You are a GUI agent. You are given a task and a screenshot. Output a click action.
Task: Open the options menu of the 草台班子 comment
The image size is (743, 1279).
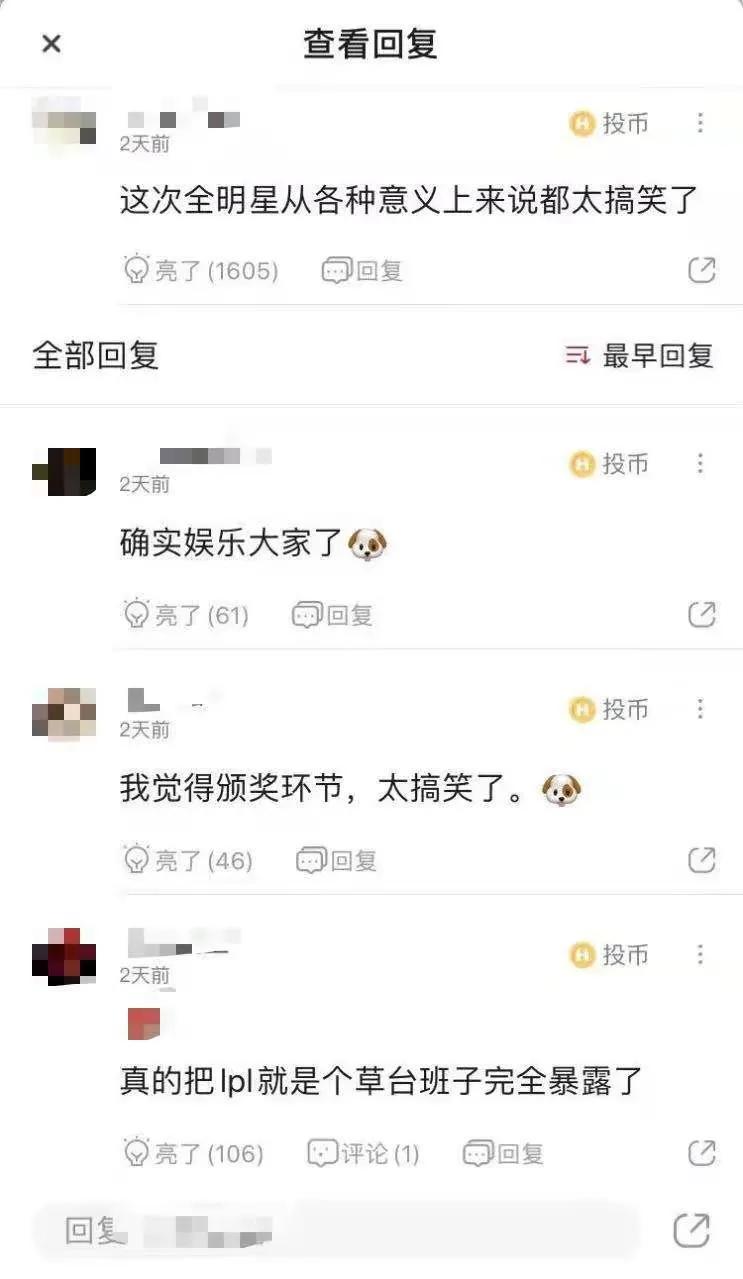700,956
